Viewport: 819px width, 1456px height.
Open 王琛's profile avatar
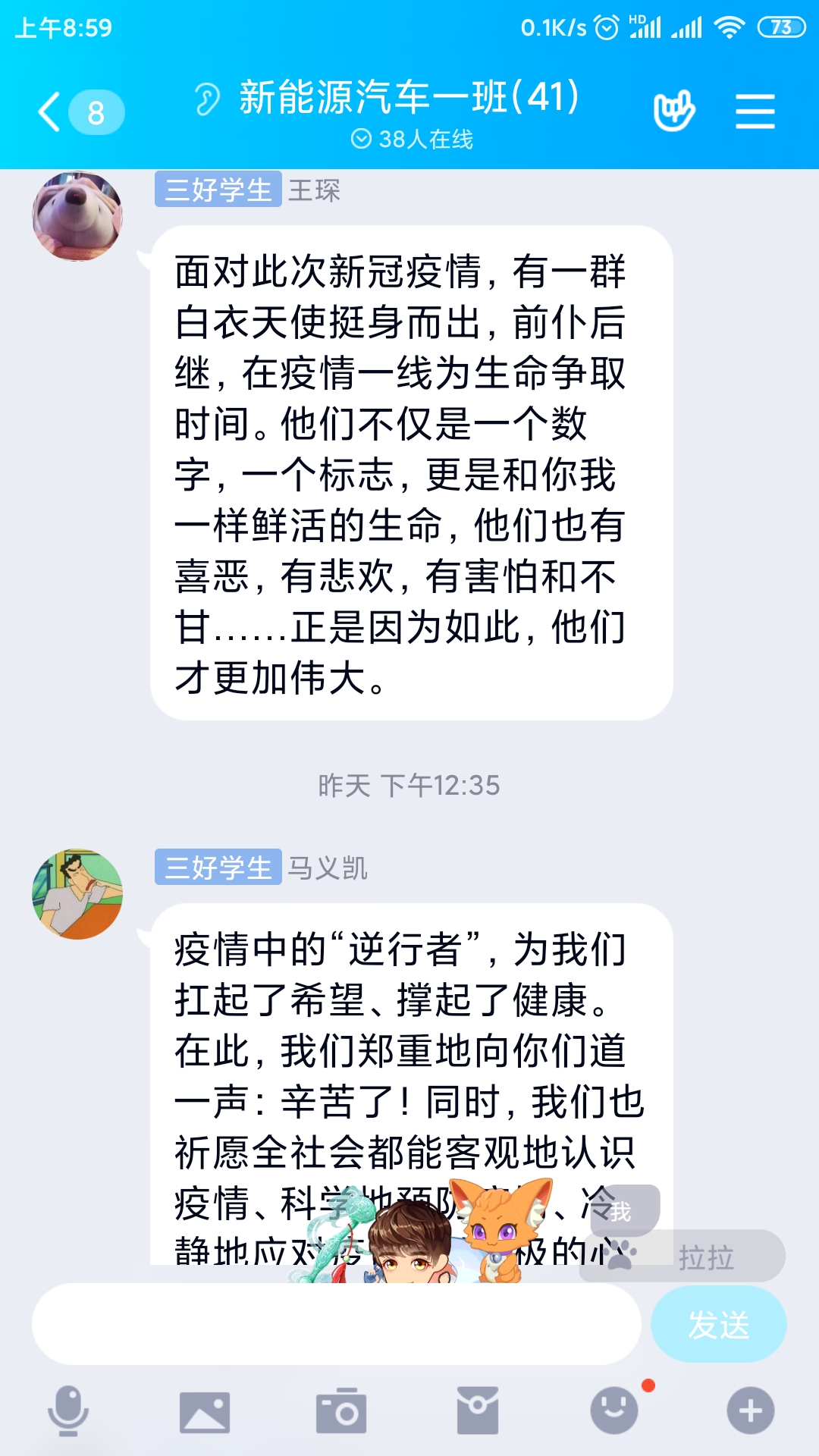77,217
